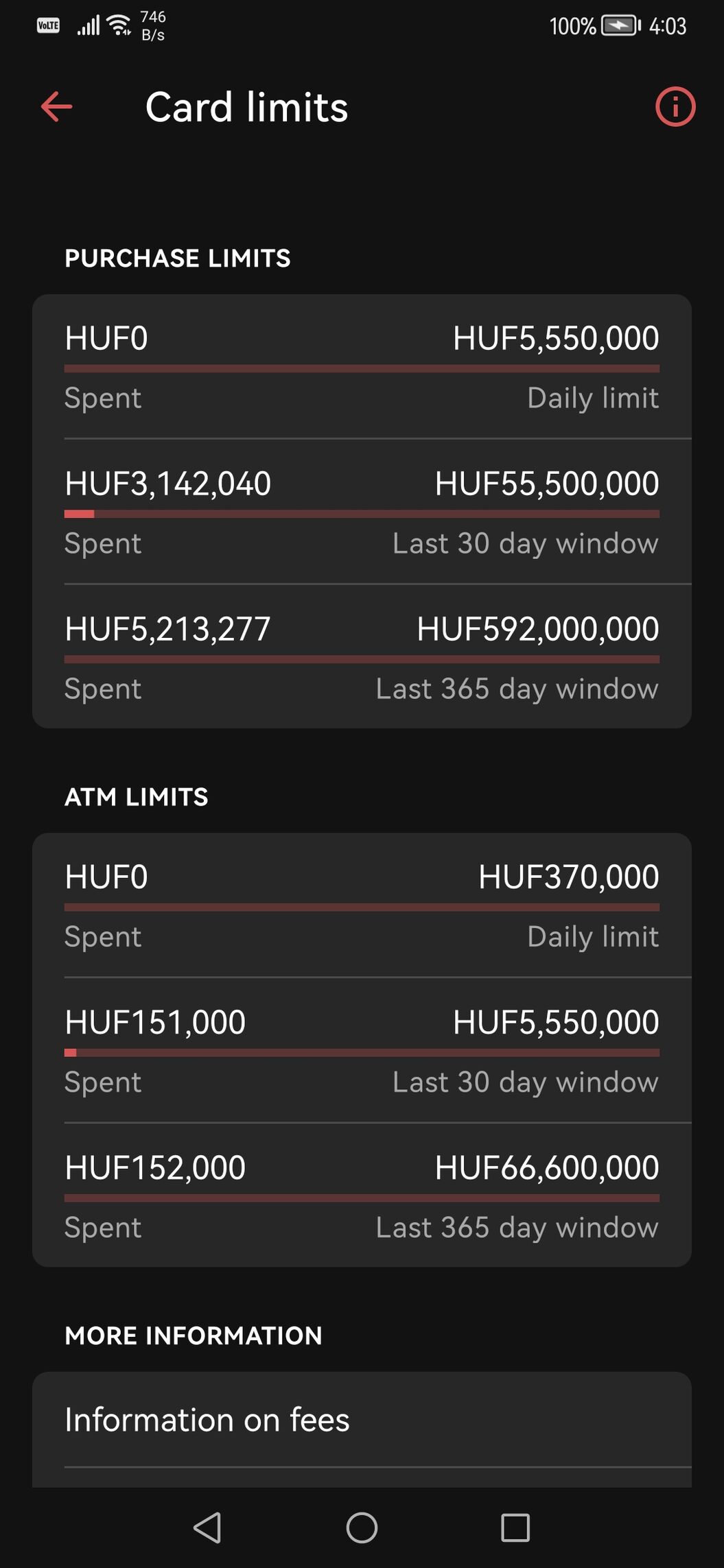Open the card limits info icon

coord(675,107)
